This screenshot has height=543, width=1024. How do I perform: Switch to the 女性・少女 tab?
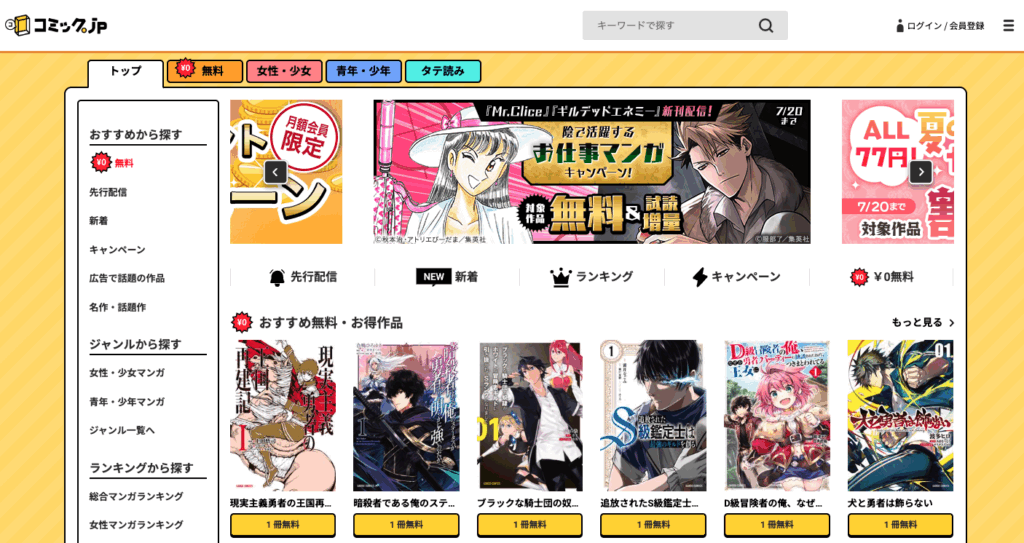(284, 71)
